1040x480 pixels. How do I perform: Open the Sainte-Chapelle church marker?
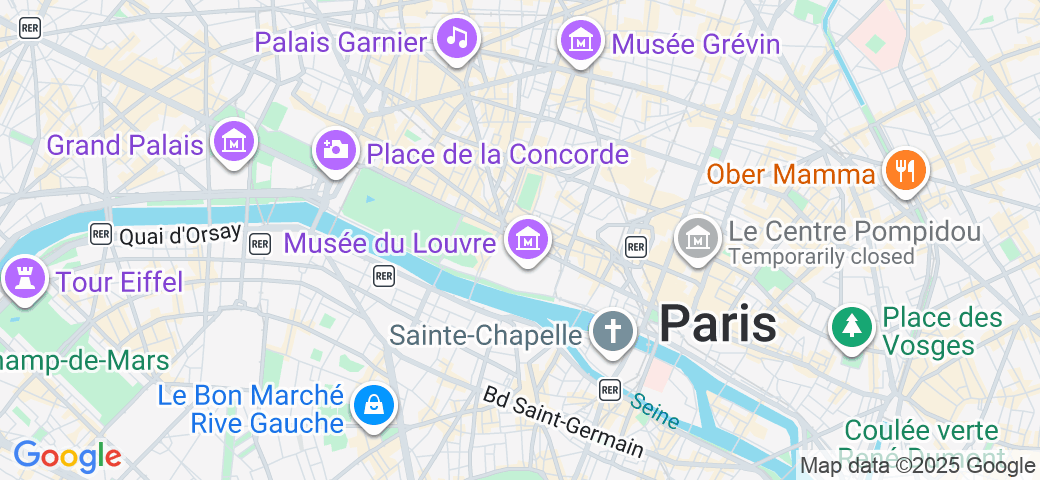click(612, 331)
